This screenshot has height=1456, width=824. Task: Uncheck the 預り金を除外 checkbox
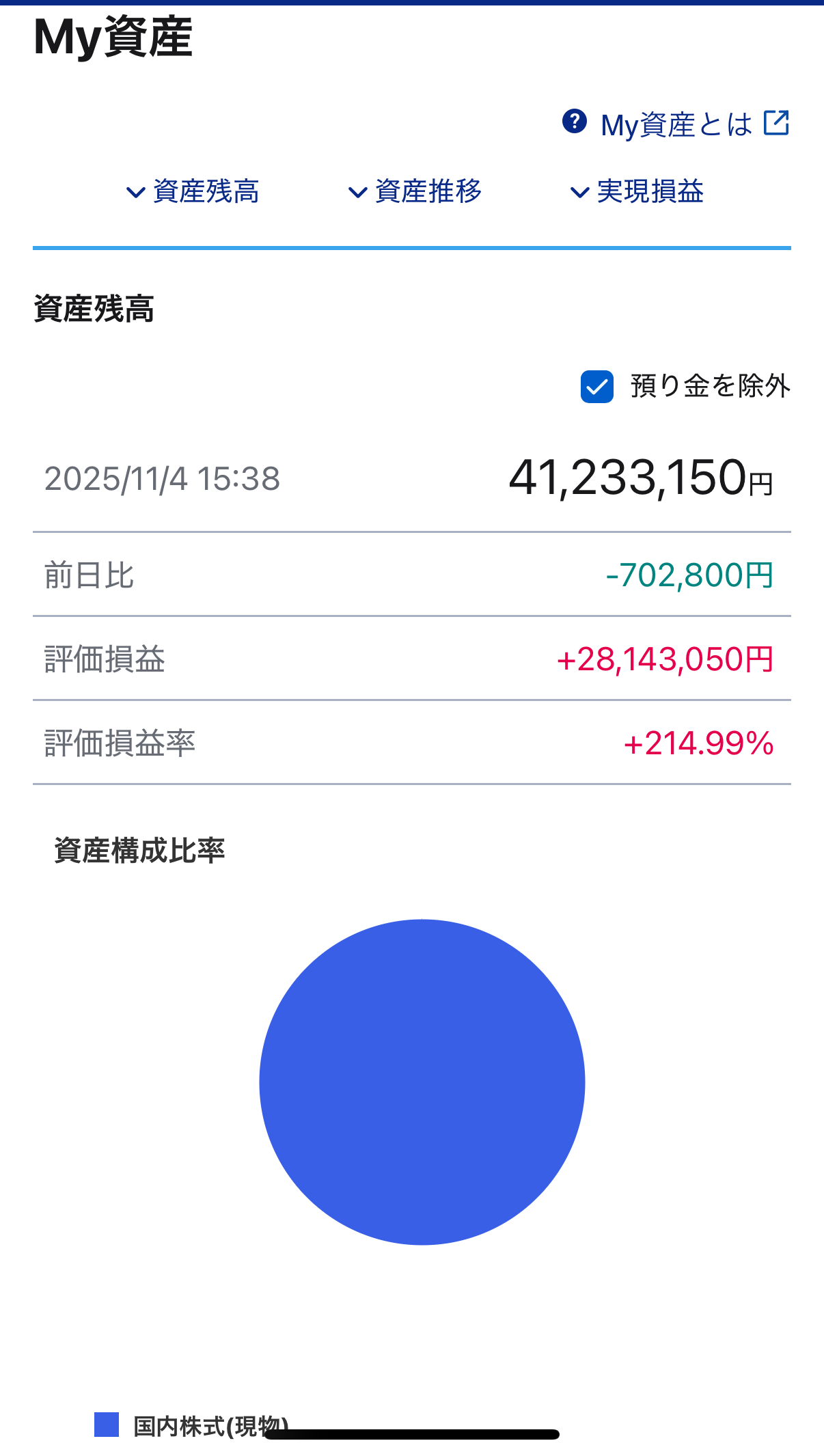tap(597, 387)
